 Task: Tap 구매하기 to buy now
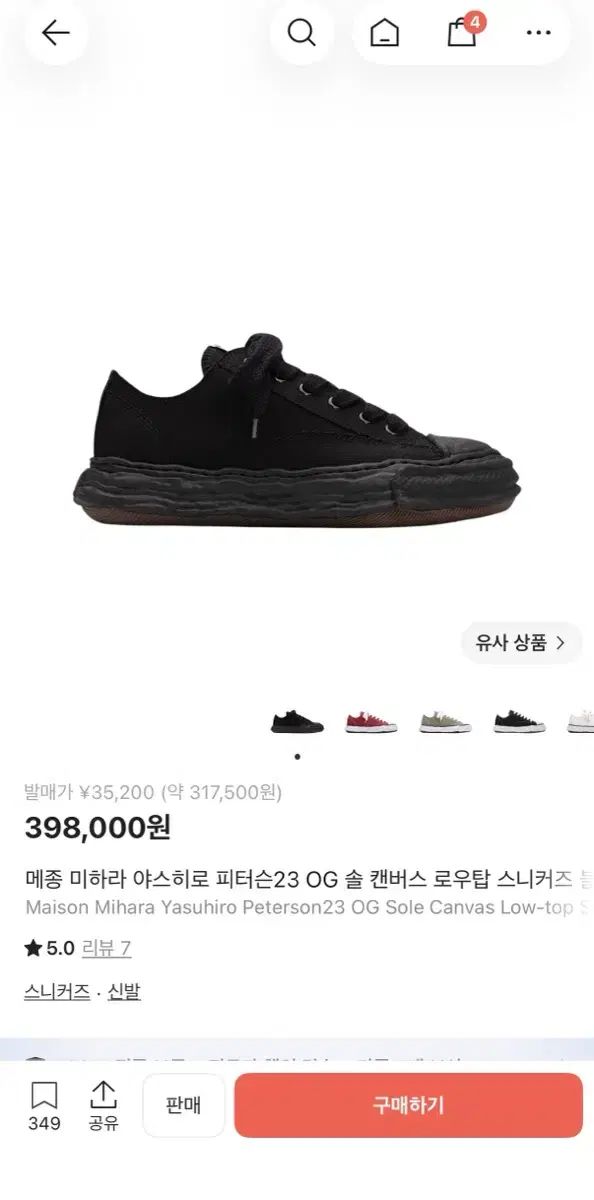click(x=408, y=1105)
